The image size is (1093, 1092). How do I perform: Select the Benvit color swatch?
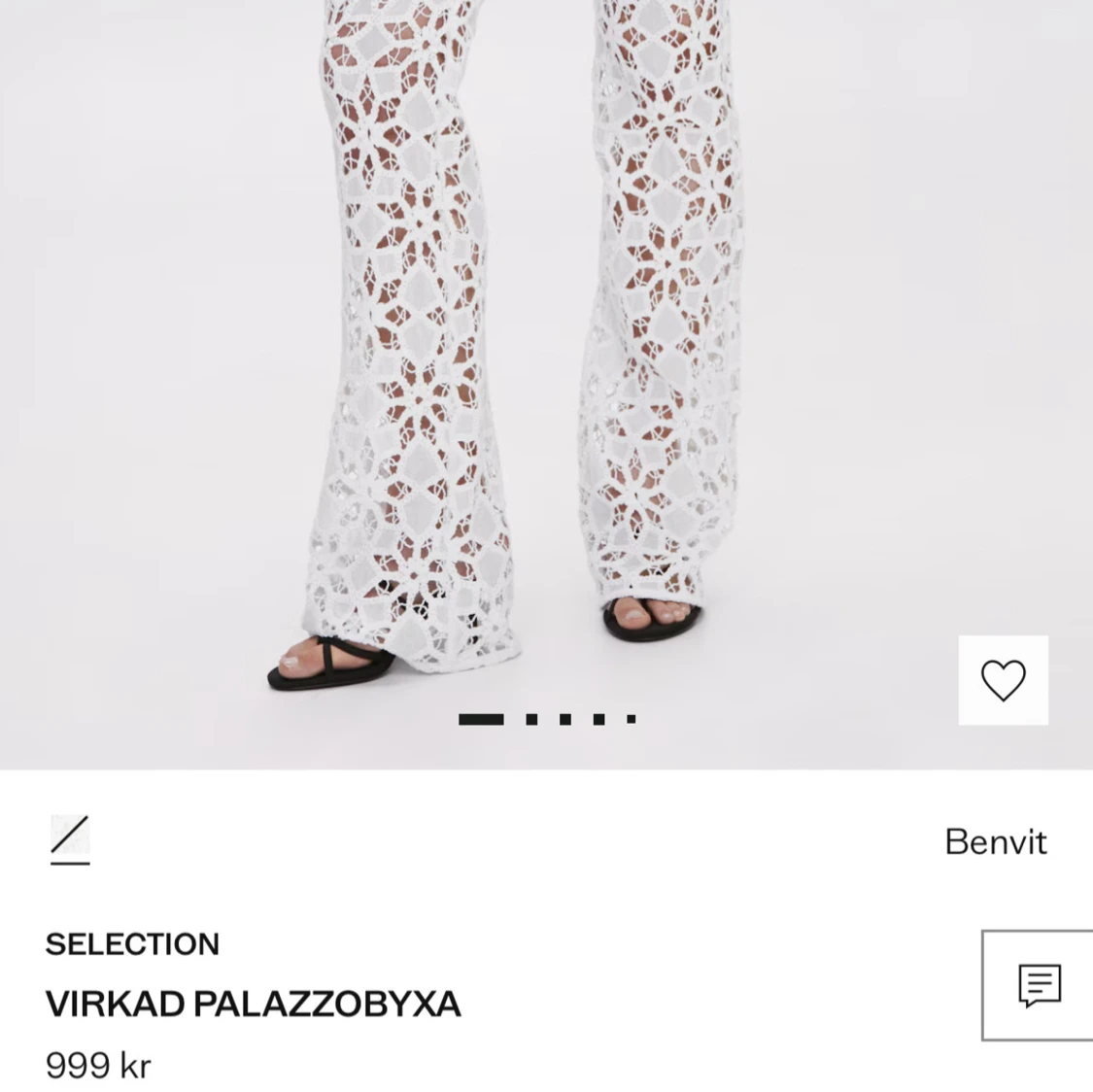point(70,837)
